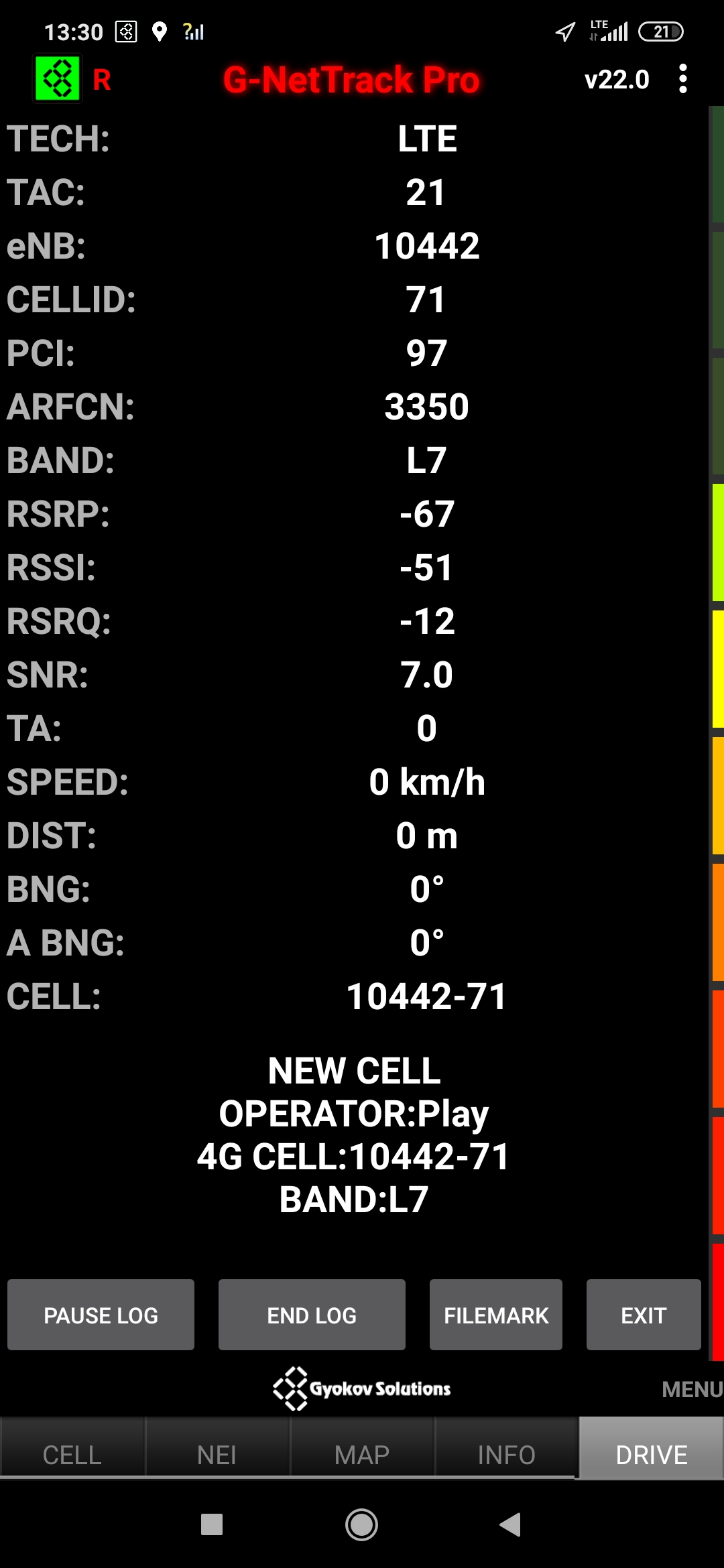724x1568 pixels.
Task: Exit the app via EXIT button
Action: (643, 1315)
